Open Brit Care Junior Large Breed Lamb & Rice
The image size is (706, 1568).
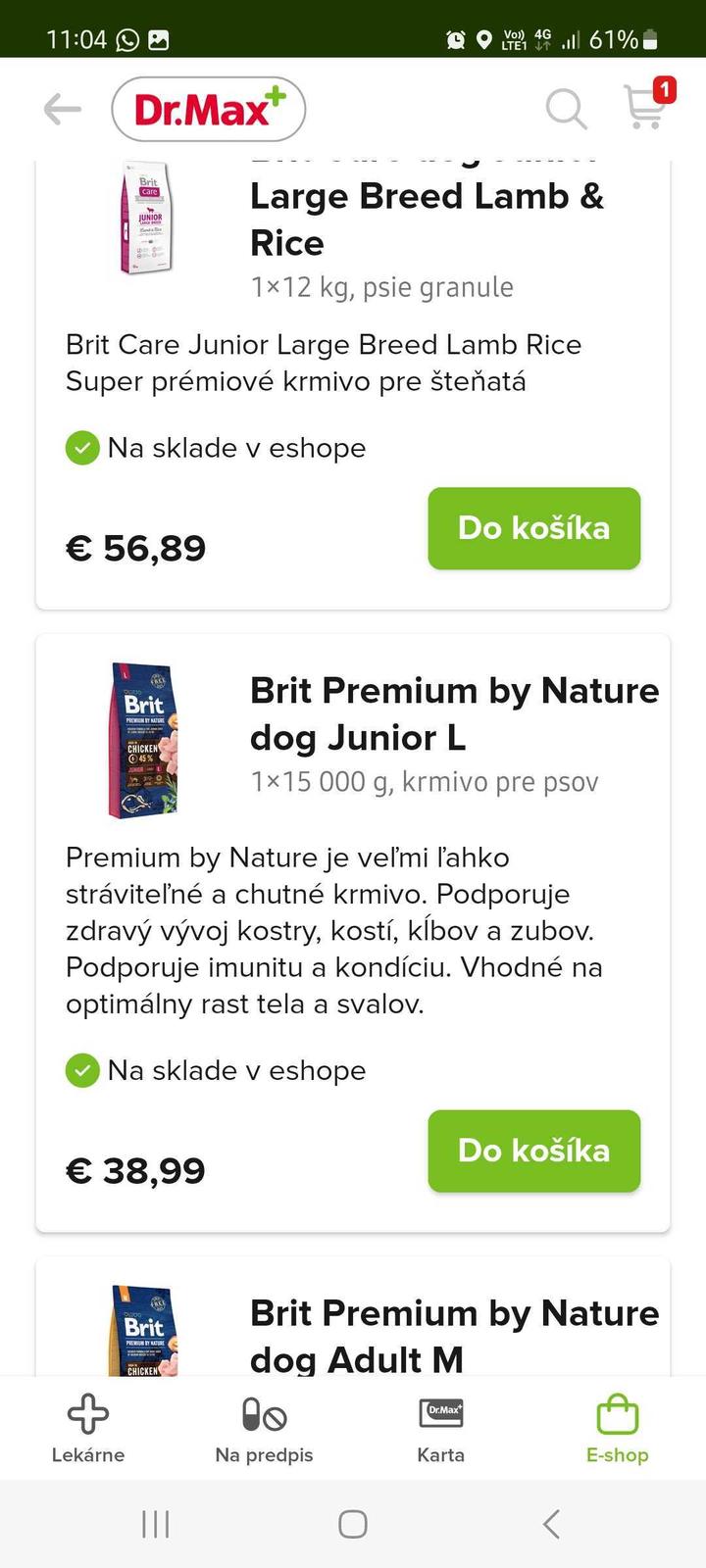tap(427, 220)
